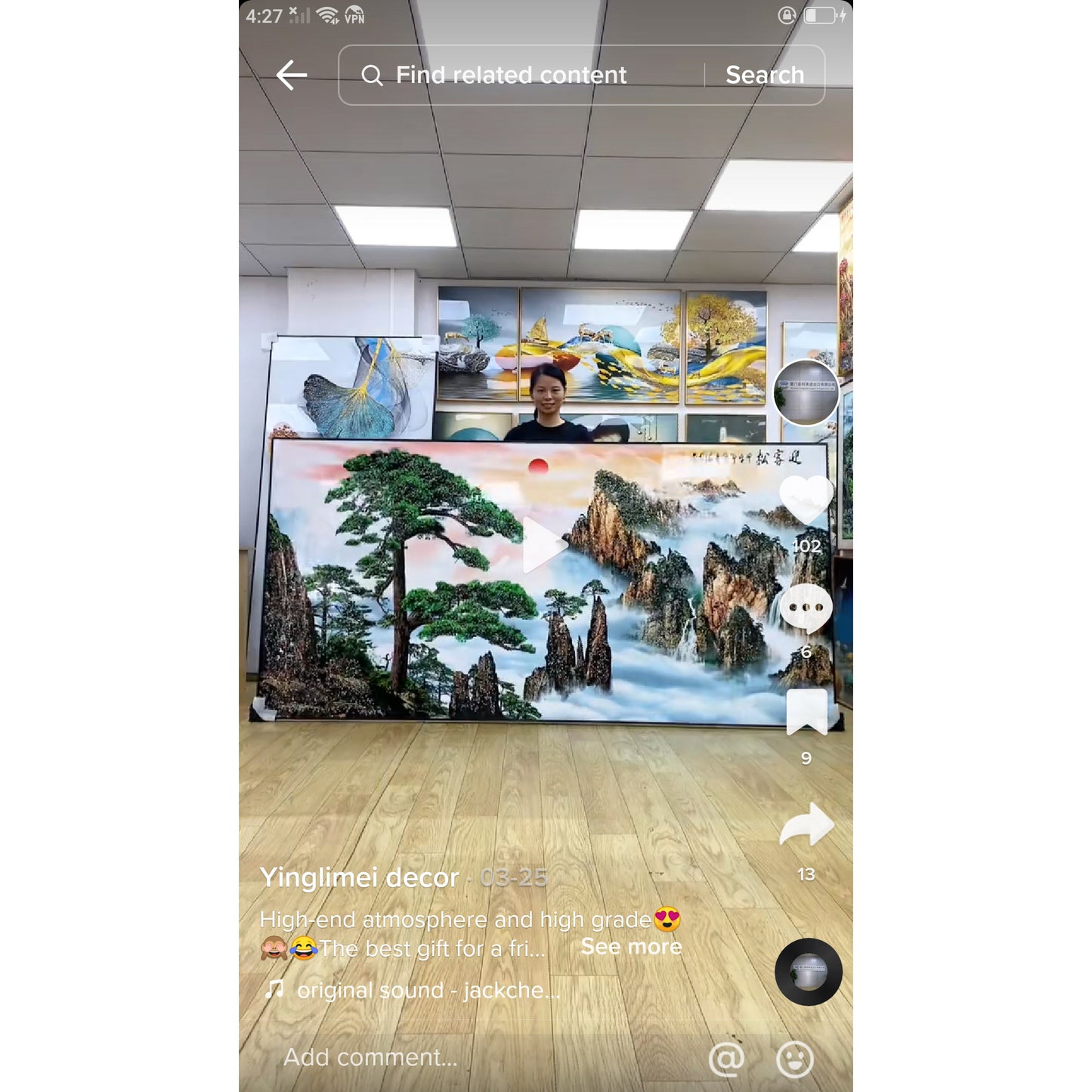This screenshot has height=1092, width=1092.
Task: Open the comments bubble
Action: (806, 608)
